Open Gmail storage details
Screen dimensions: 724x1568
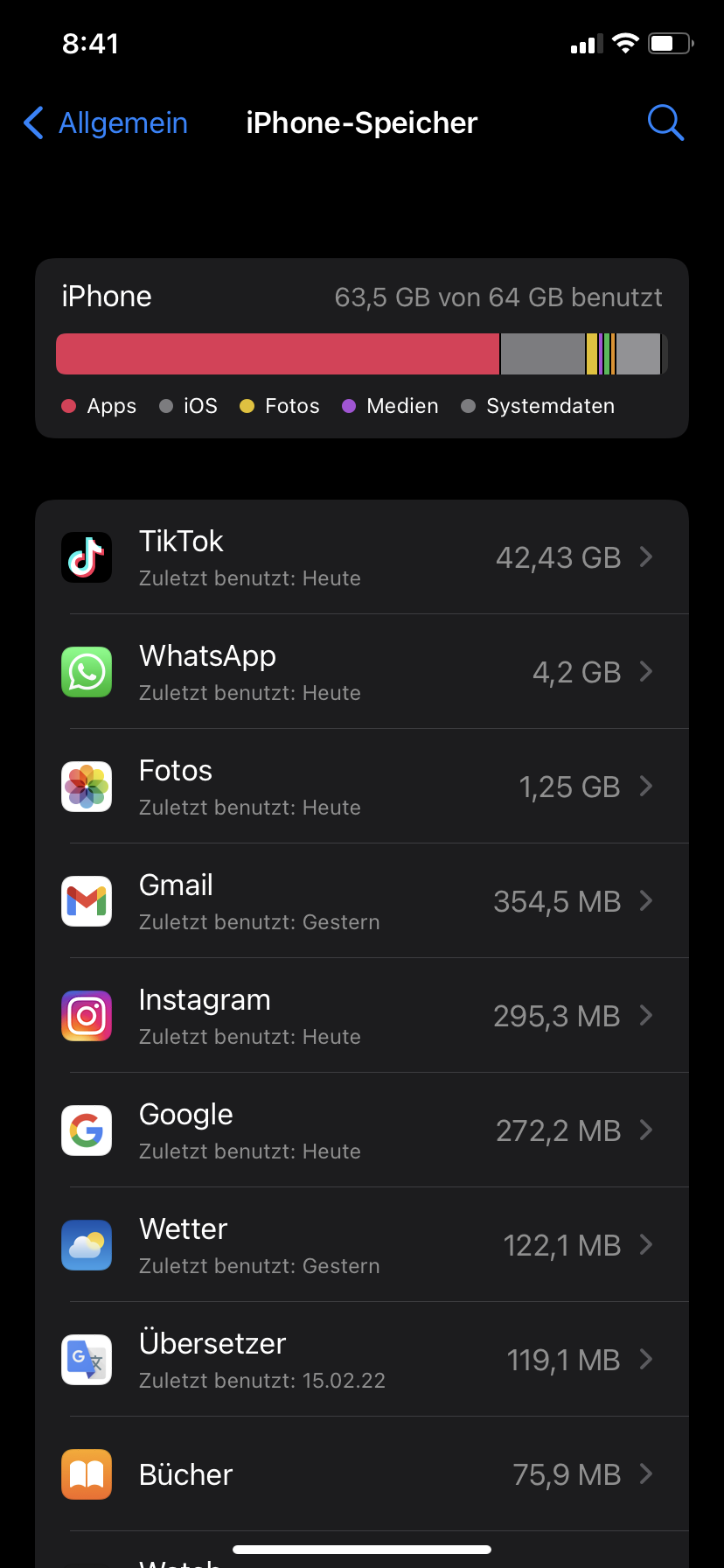click(x=362, y=901)
